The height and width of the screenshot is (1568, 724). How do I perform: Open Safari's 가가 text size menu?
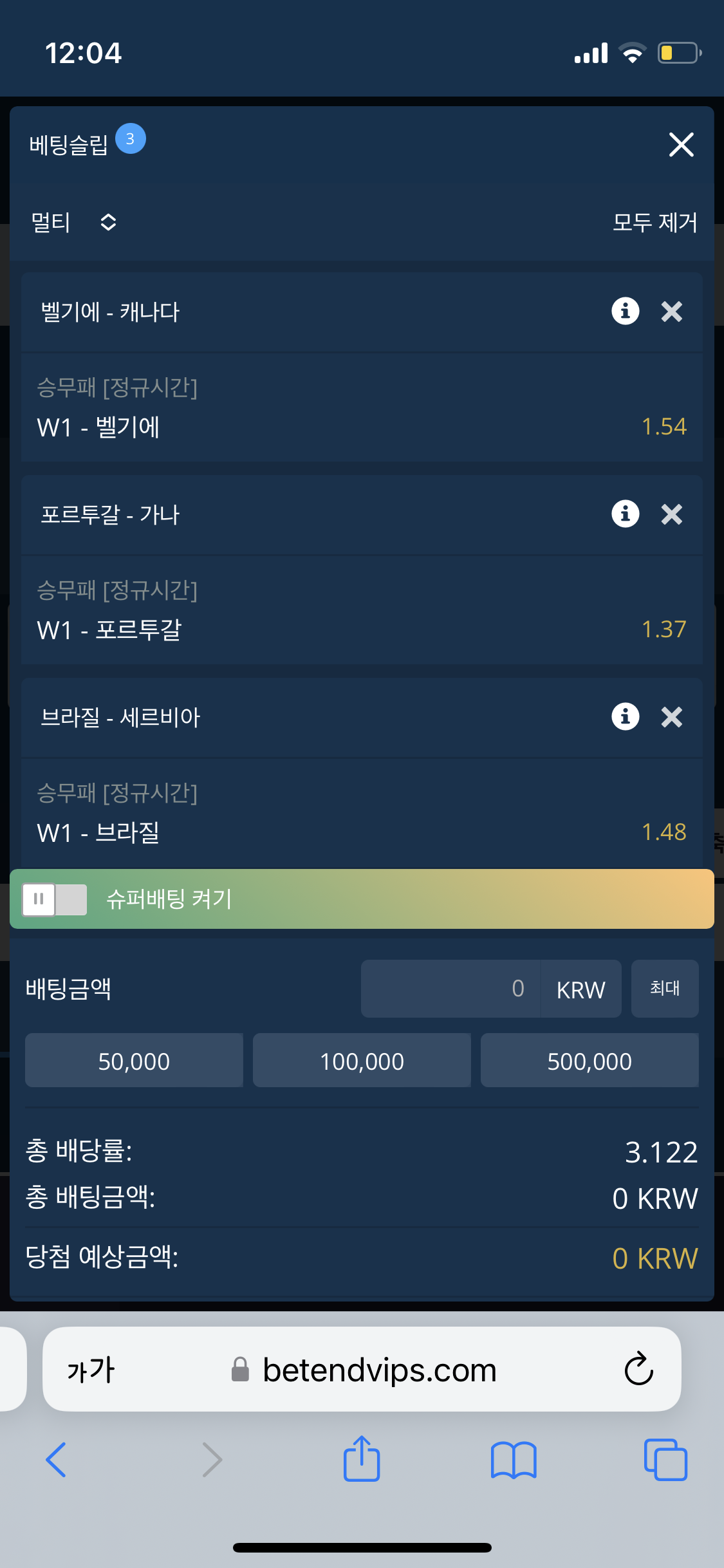tap(91, 1370)
